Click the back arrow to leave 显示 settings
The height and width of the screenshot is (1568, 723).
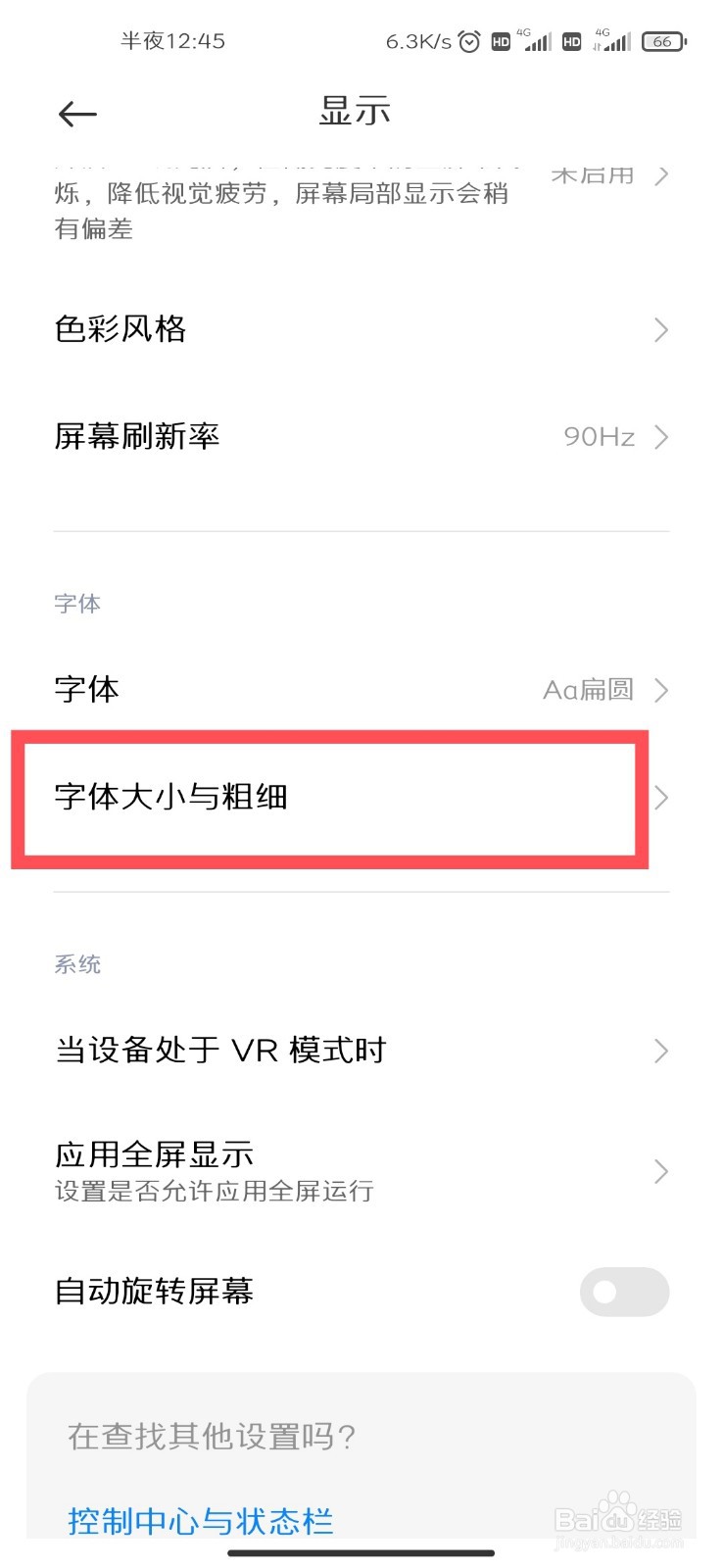76,114
